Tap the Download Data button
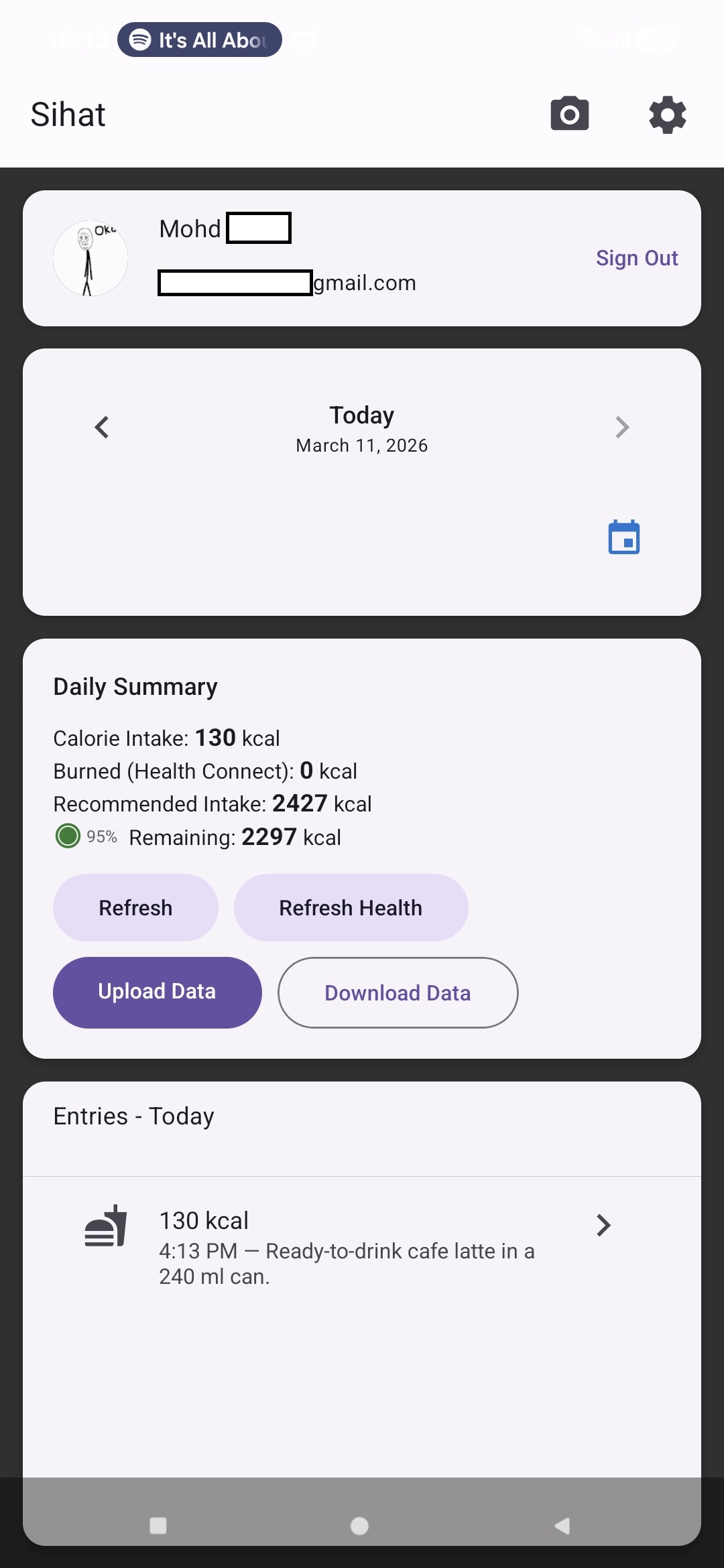Image resolution: width=724 pixels, height=1568 pixels. pos(398,992)
